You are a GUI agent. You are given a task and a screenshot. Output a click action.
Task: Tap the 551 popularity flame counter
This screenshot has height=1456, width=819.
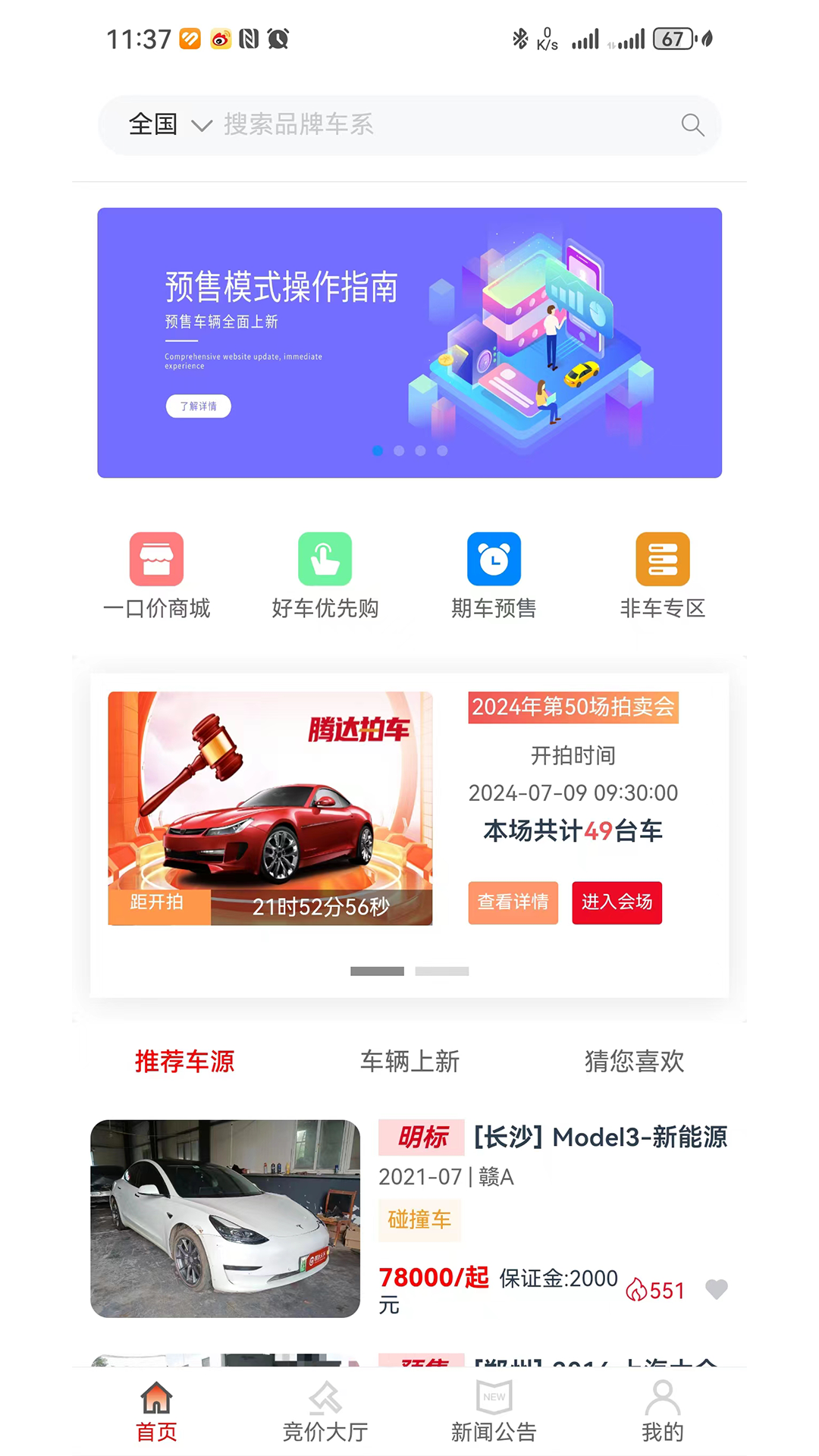pos(655,1290)
